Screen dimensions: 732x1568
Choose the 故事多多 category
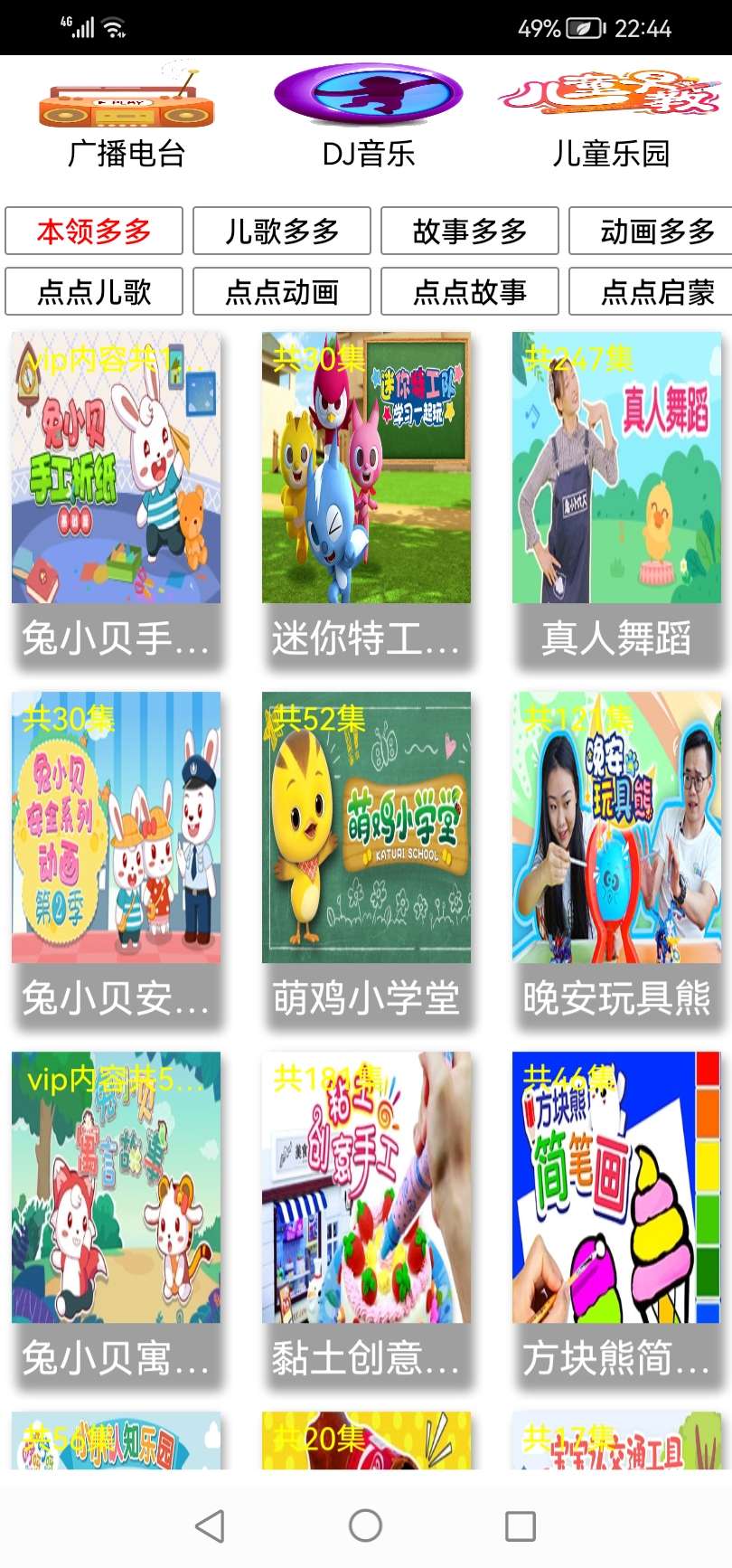click(x=470, y=231)
